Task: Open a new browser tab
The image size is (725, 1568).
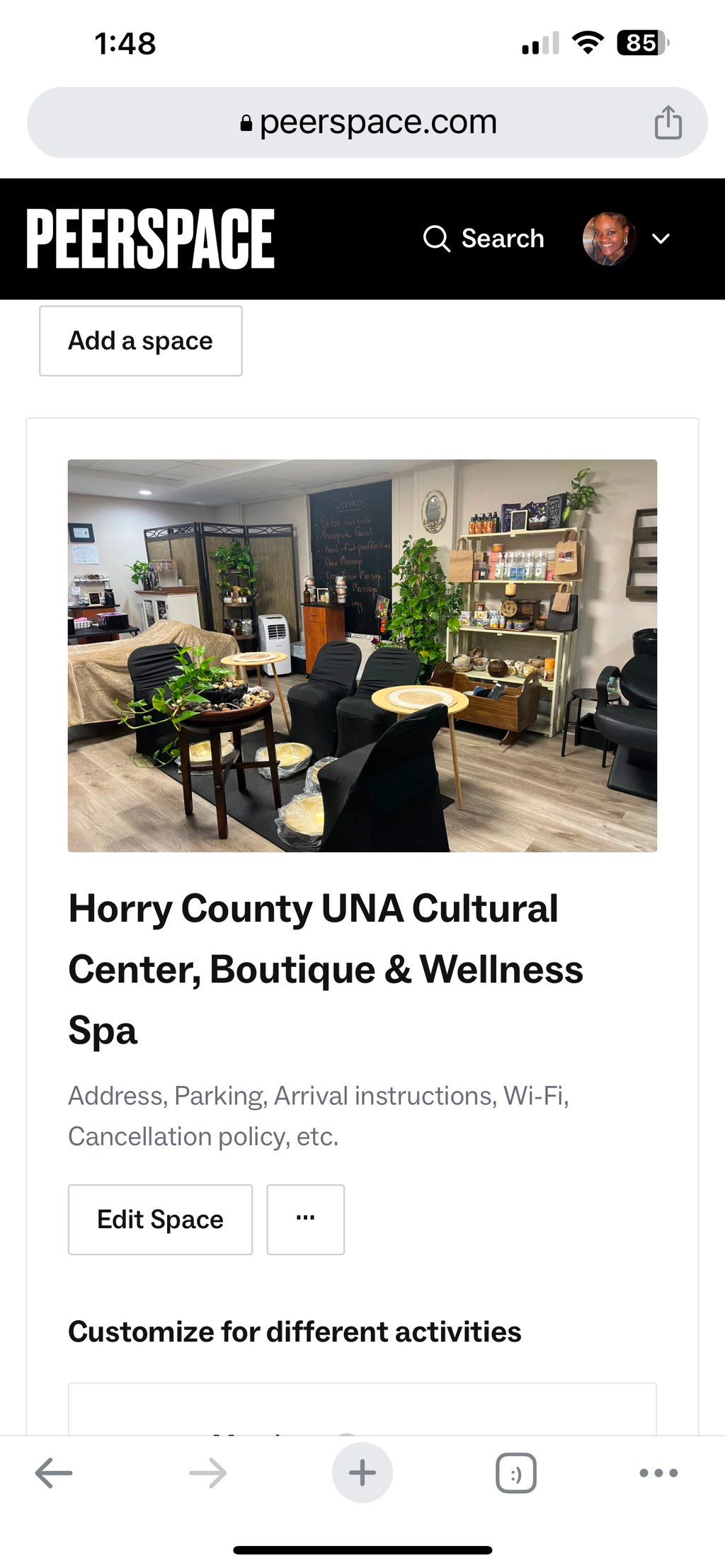Action: pyautogui.click(x=362, y=1473)
